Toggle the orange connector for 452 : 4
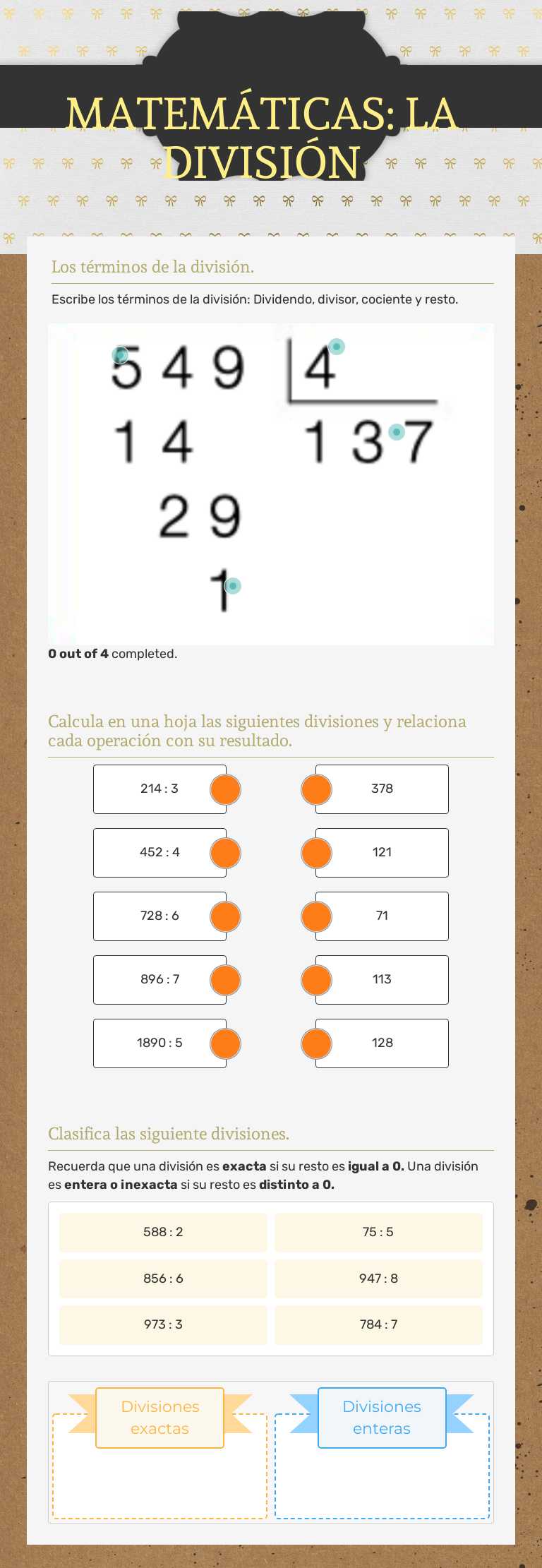This screenshot has height=1568, width=542. pyautogui.click(x=224, y=852)
